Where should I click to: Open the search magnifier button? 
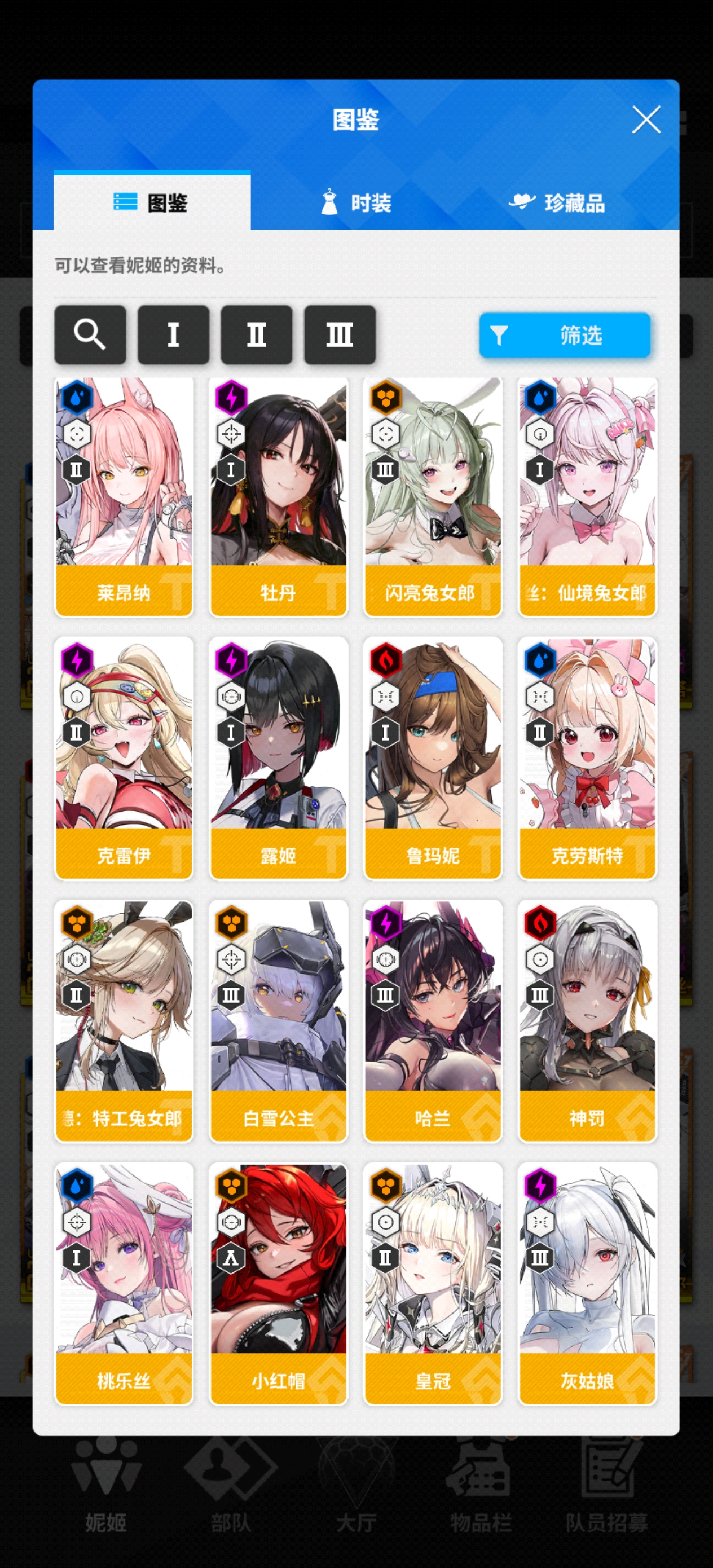[x=90, y=335]
